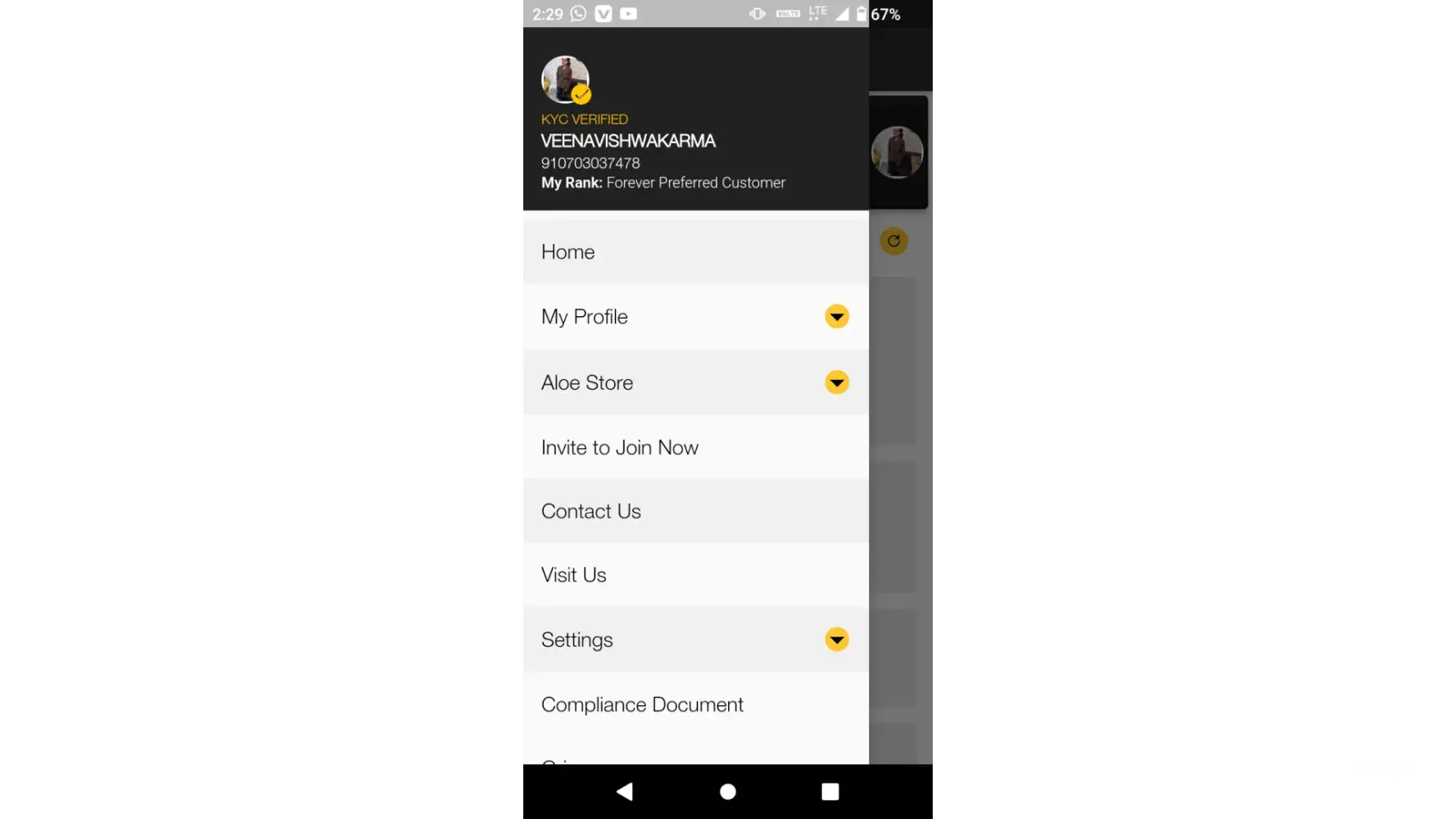The height and width of the screenshot is (819, 1456).
Task: Select the Visit Us option
Action: pyautogui.click(x=573, y=575)
